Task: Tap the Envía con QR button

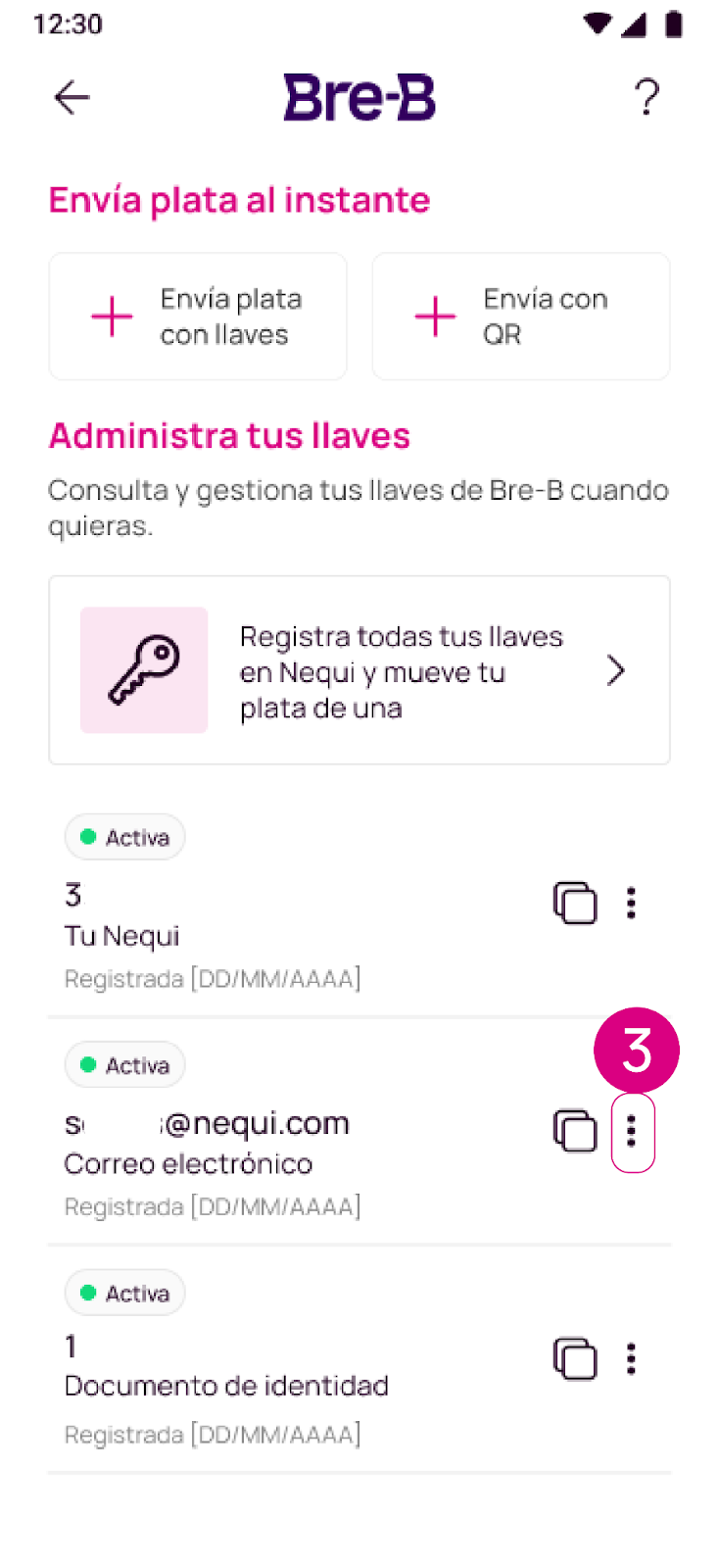Action: coord(520,316)
